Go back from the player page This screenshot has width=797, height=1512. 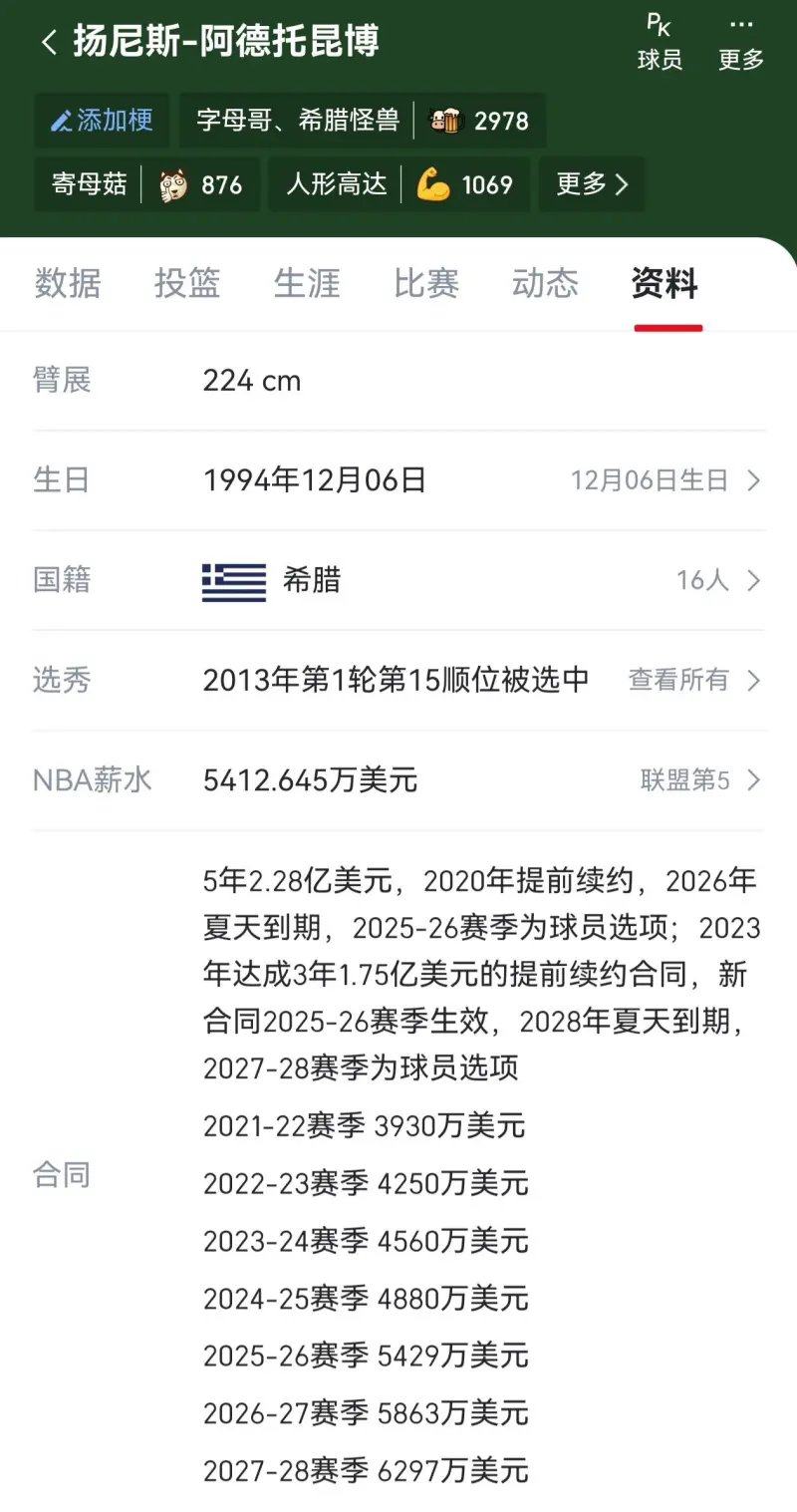pos(50,42)
